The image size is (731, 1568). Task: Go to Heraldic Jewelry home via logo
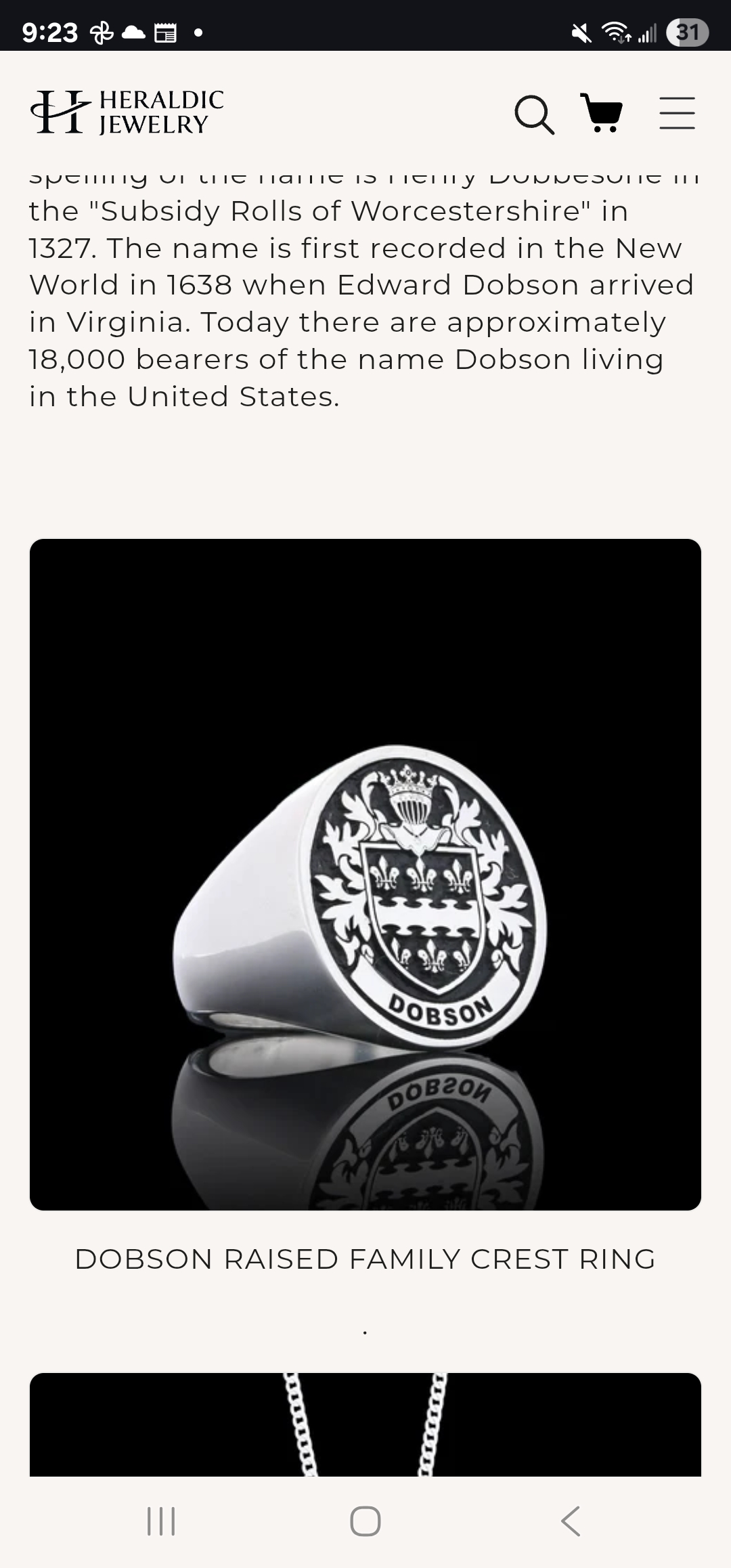(x=127, y=112)
